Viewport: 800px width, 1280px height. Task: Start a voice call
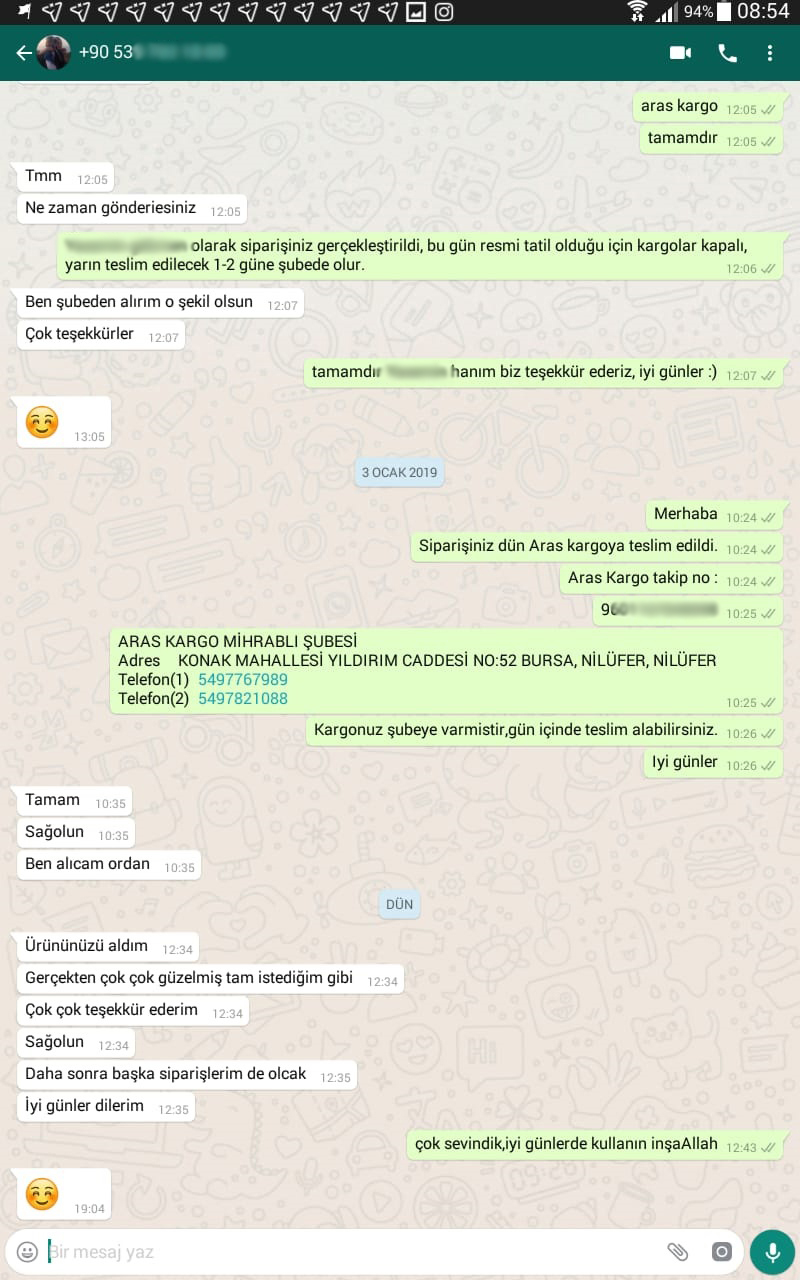pos(727,53)
